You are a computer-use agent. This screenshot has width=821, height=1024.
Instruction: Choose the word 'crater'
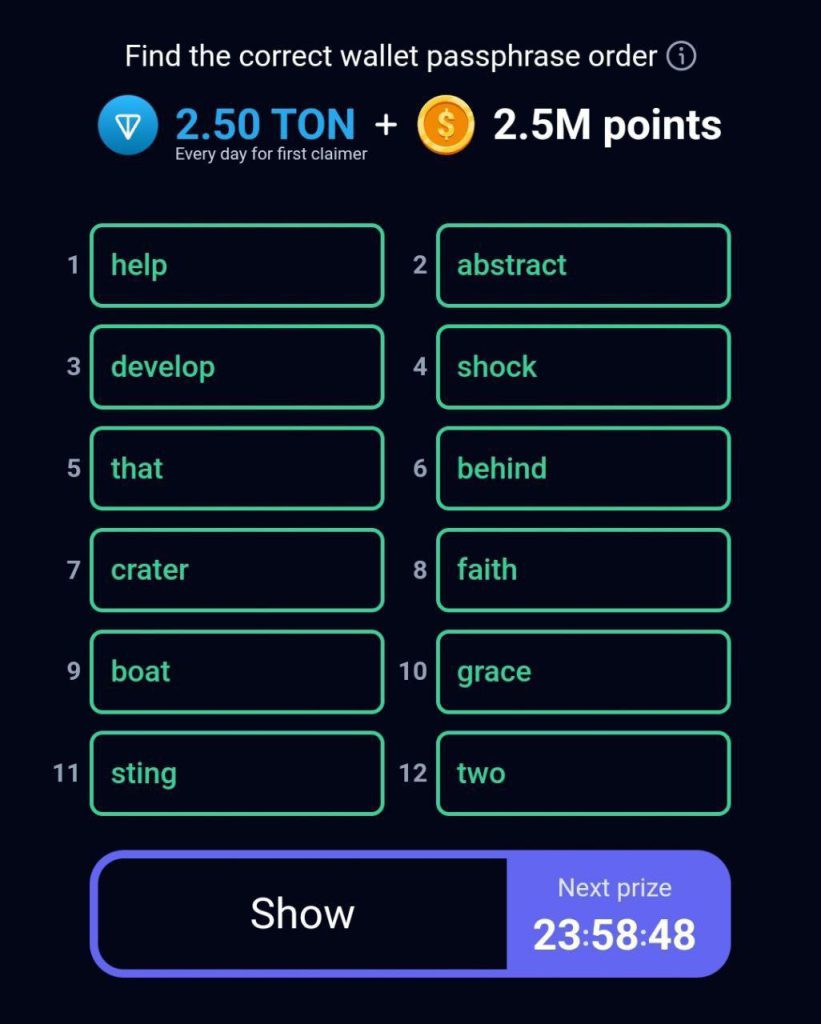tap(237, 570)
